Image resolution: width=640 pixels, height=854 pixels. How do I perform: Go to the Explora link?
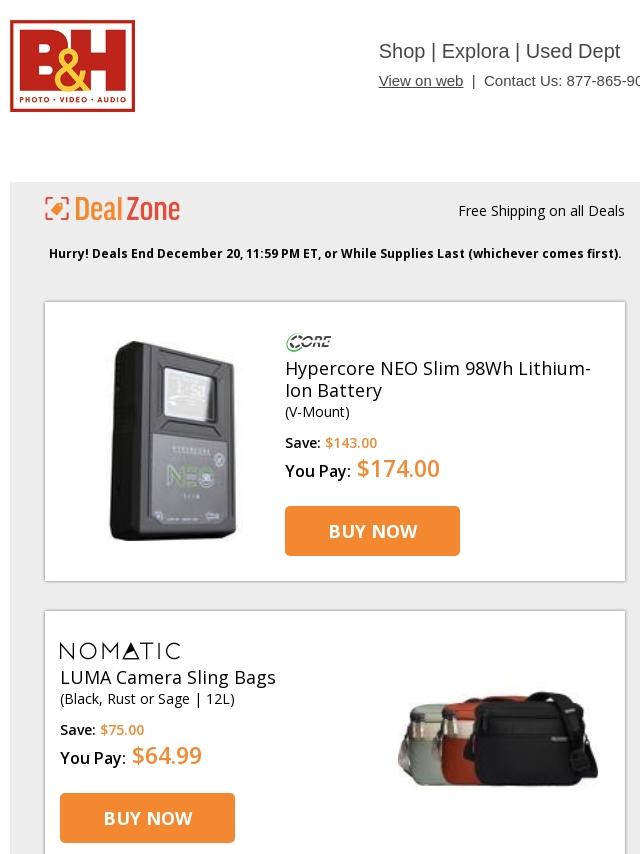(x=475, y=51)
